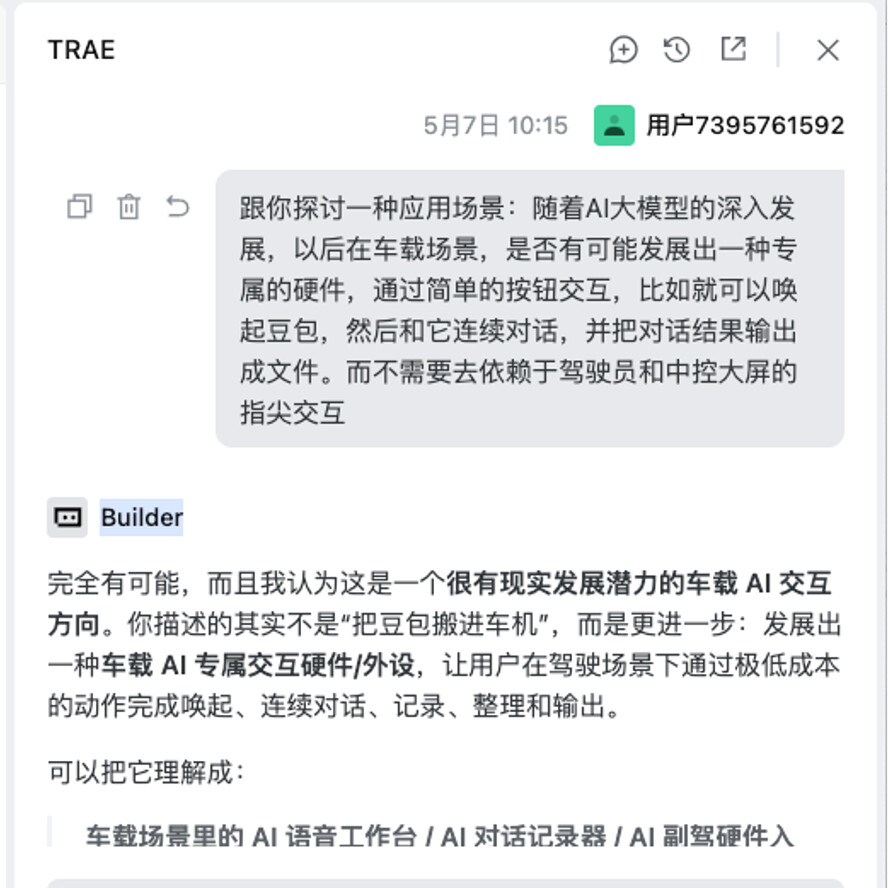Copy the user message
The image size is (888, 888).
[x=80, y=206]
